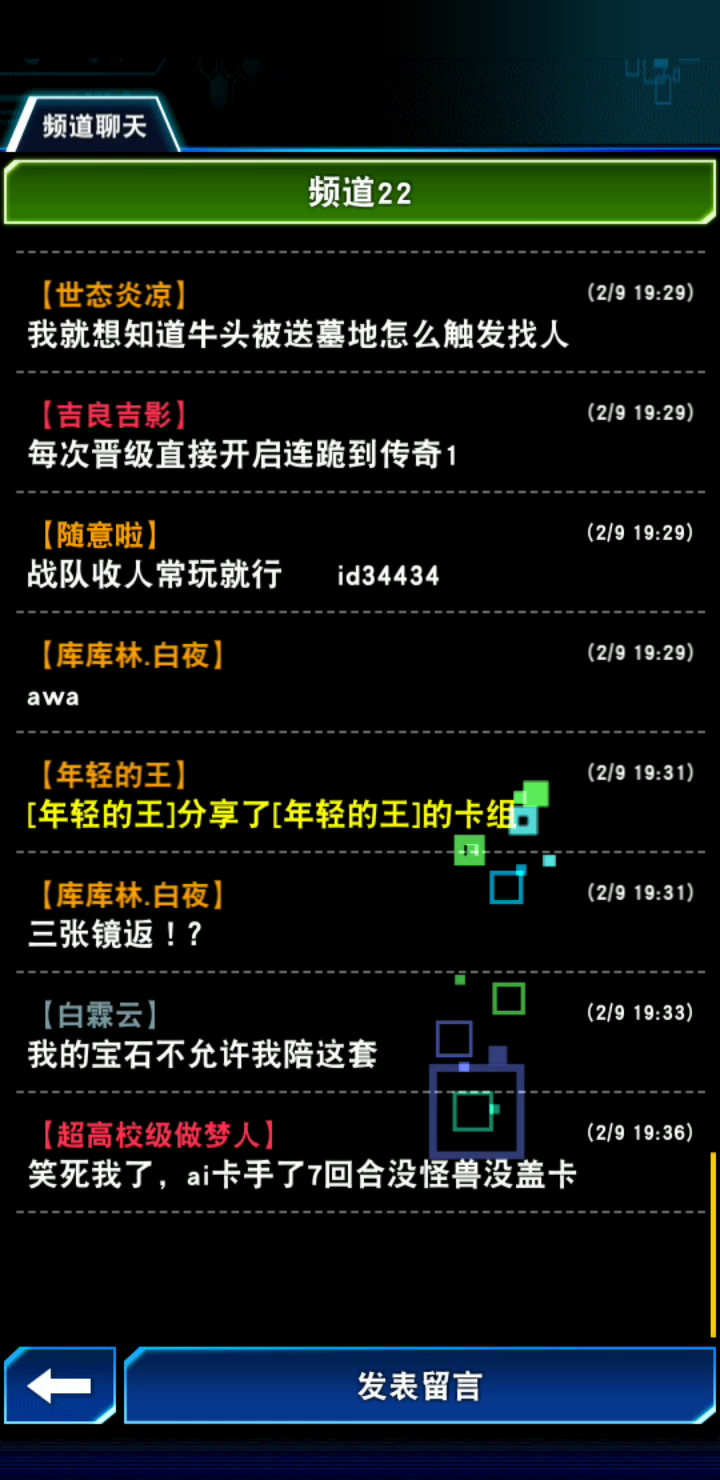Go back with the arrow button
Image resolution: width=720 pixels, height=1480 pixels.
(x=60, y=1386)
